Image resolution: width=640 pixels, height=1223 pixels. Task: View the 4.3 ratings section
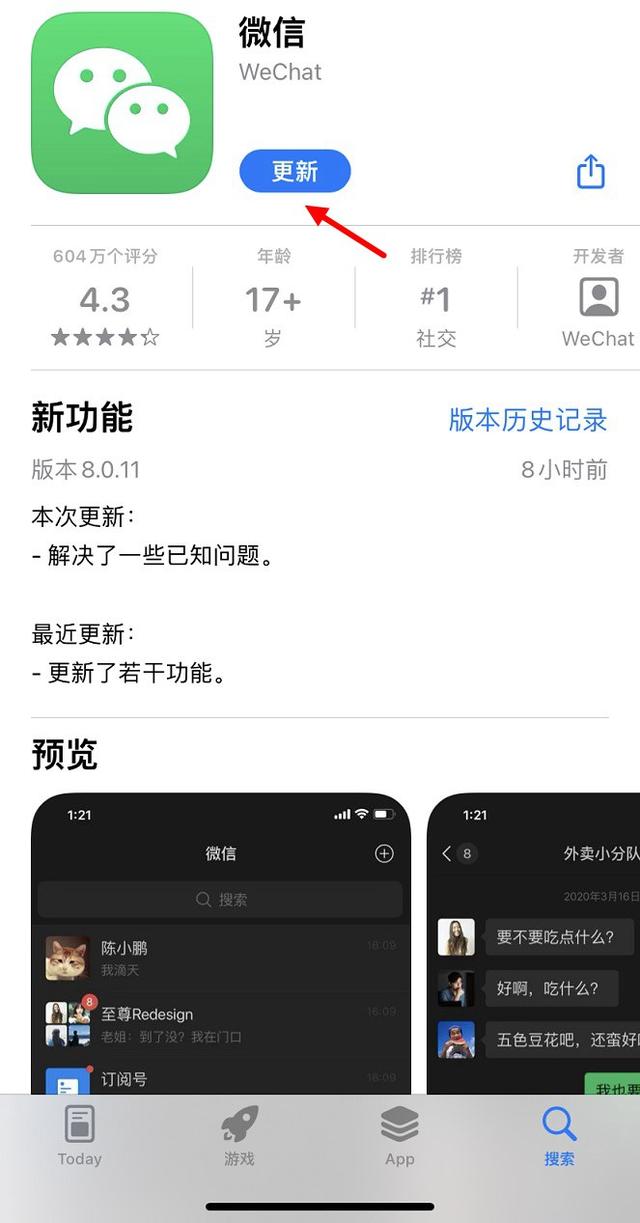(105, 298)
